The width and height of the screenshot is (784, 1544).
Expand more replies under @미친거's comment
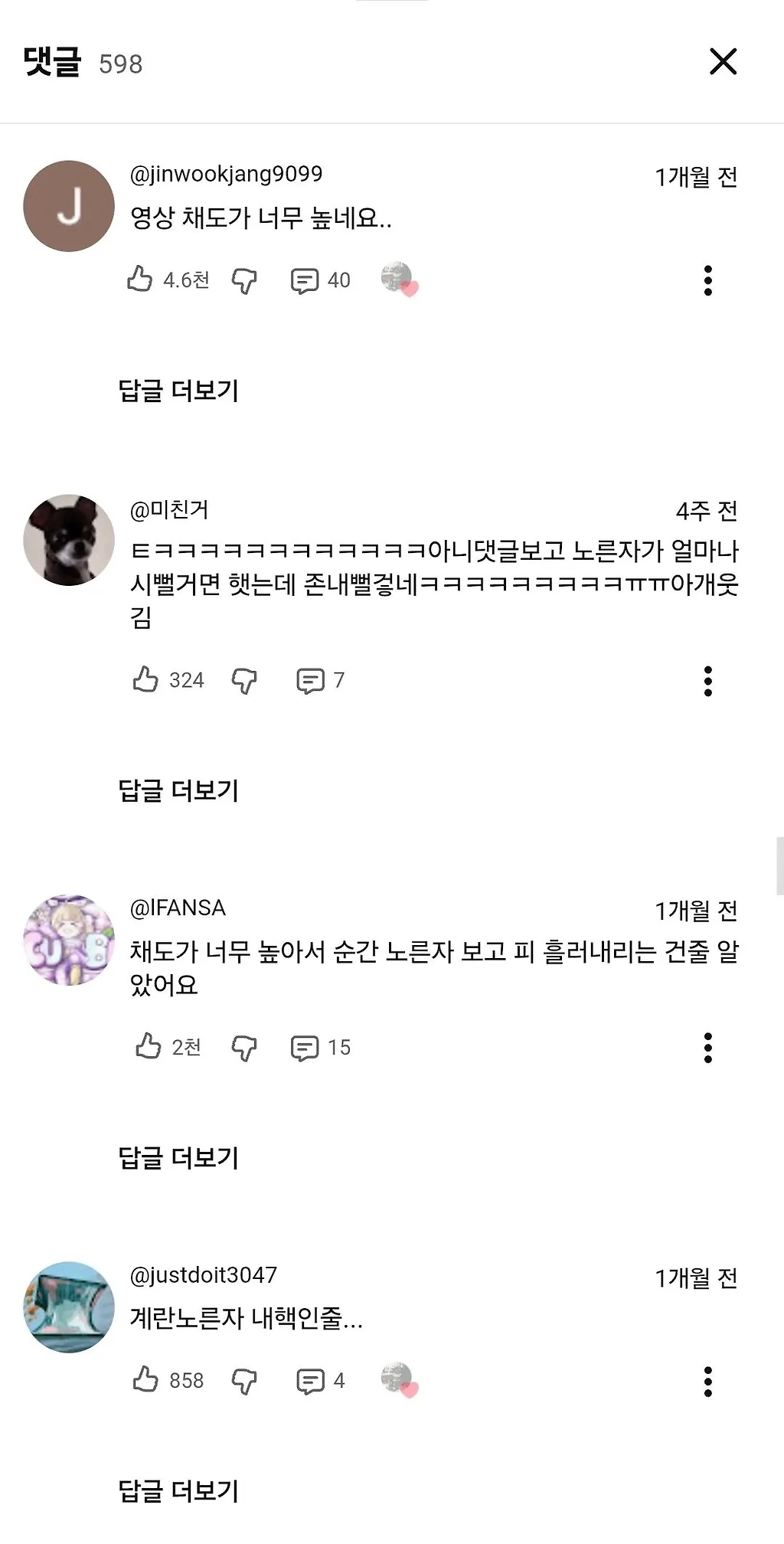pyautogui.click(x=178, y=790)
